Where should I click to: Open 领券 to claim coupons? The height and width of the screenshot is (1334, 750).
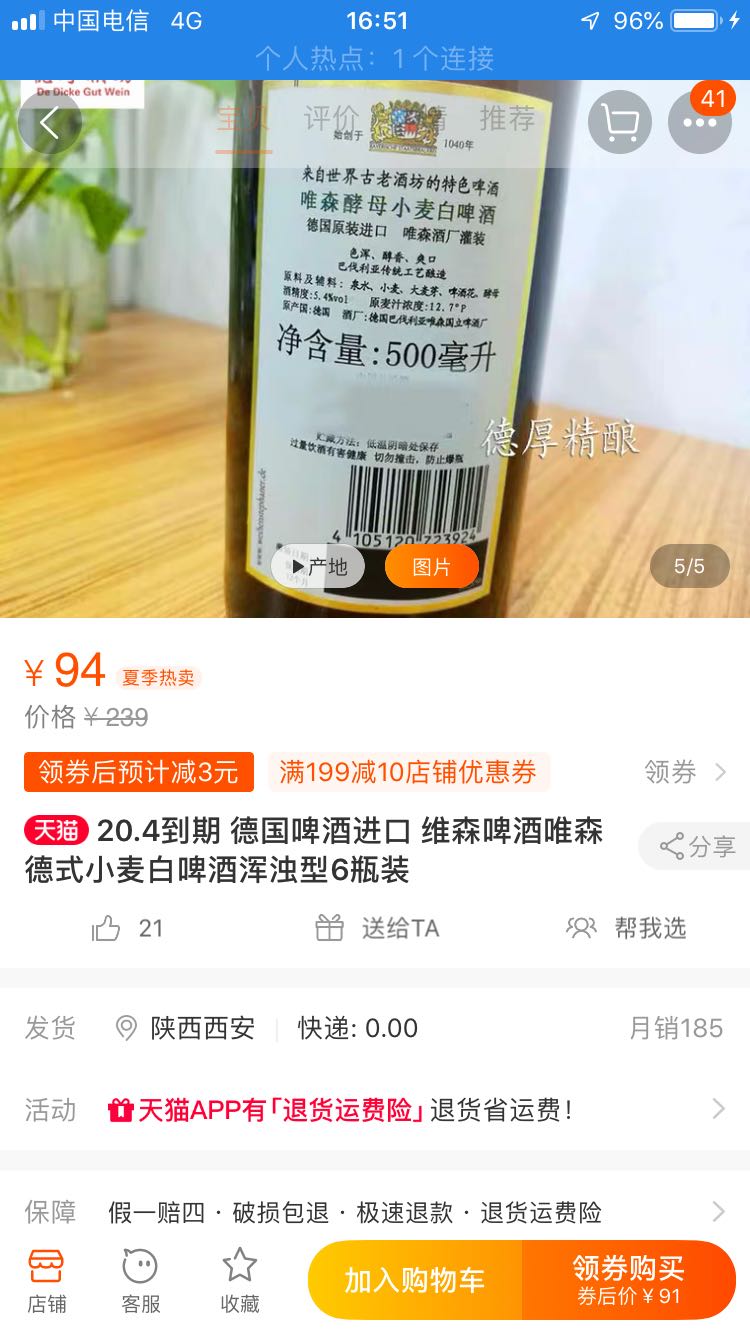click(686, 772)
